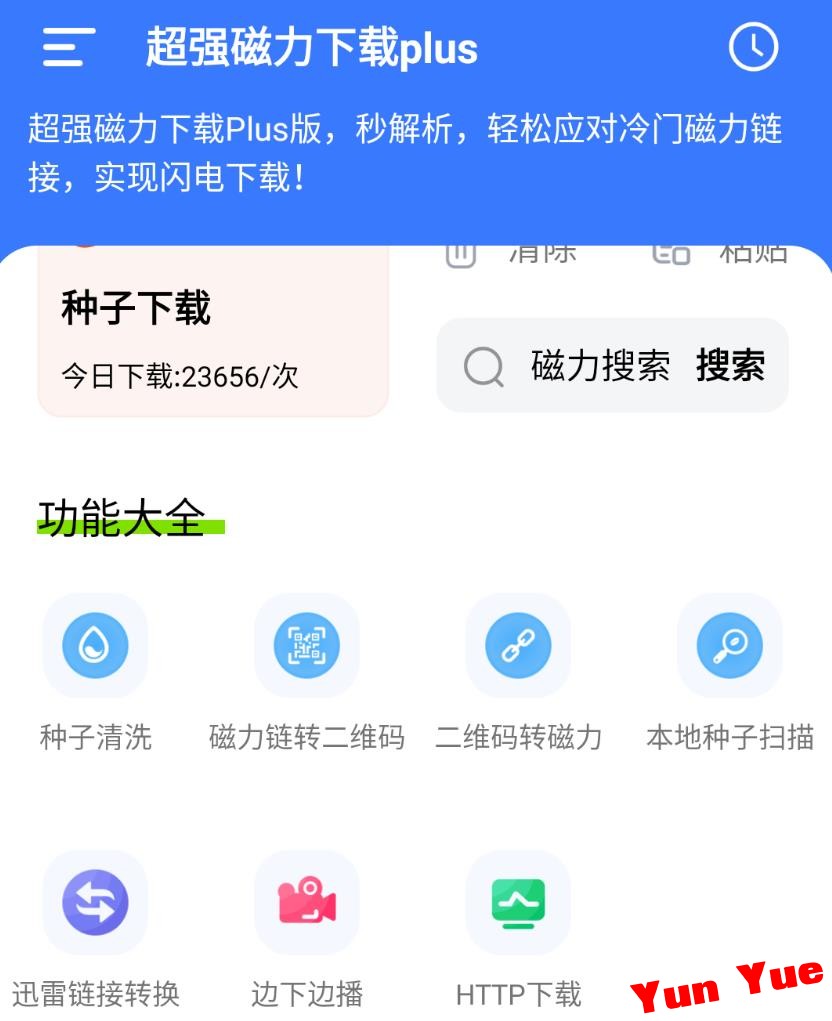Open 种子清洗 tool
This screenshot has width=832, height=1021.
point(95,647)
